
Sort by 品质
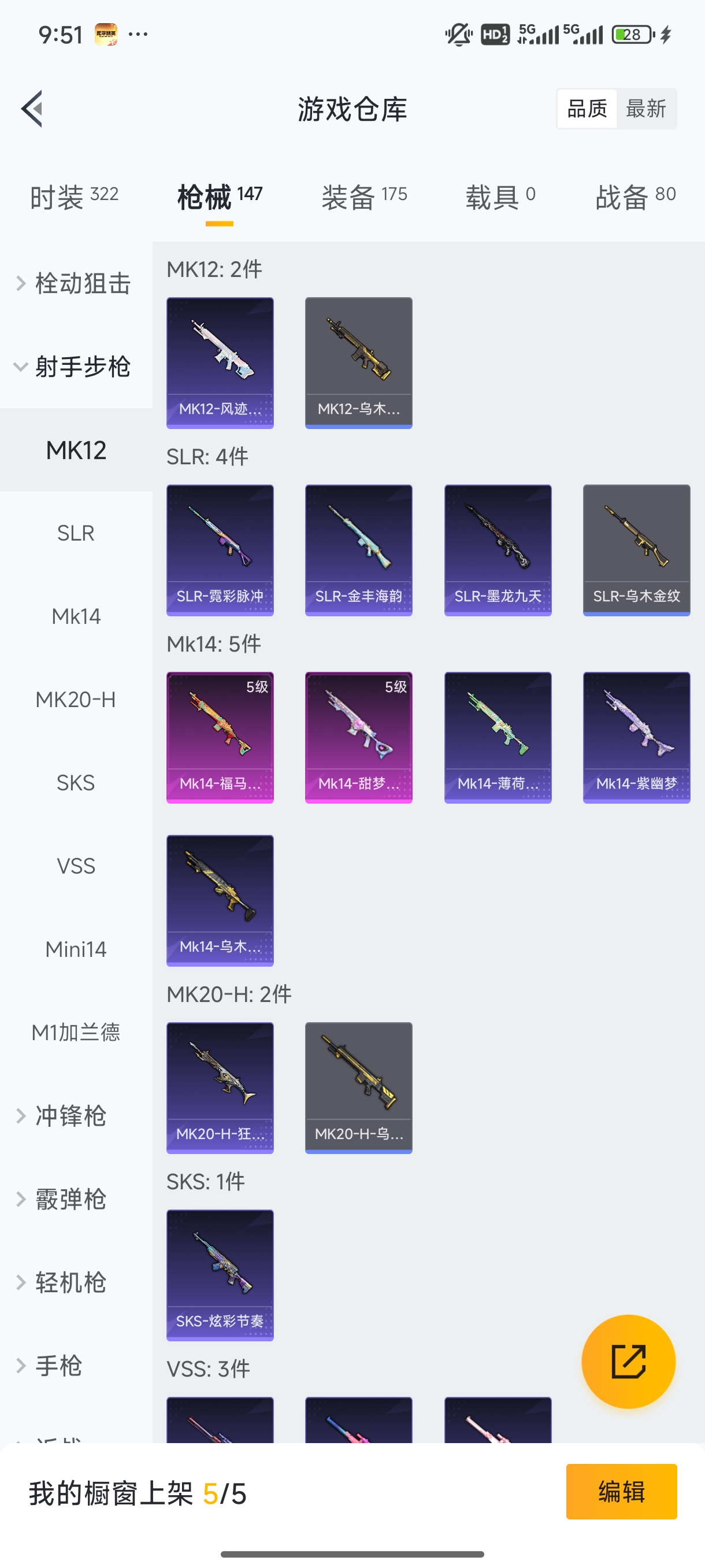(587, 109)
